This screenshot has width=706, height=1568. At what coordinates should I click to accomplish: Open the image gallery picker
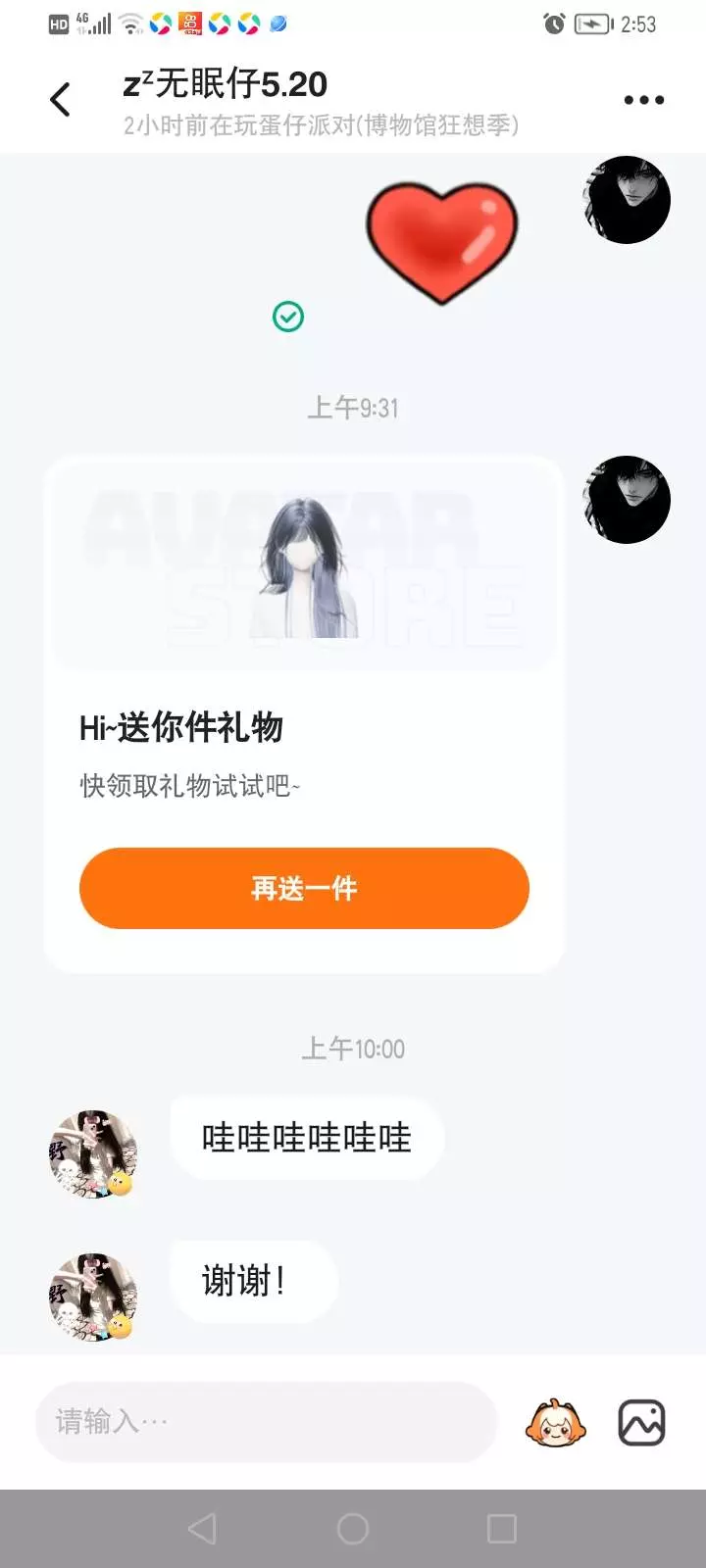642,1423
